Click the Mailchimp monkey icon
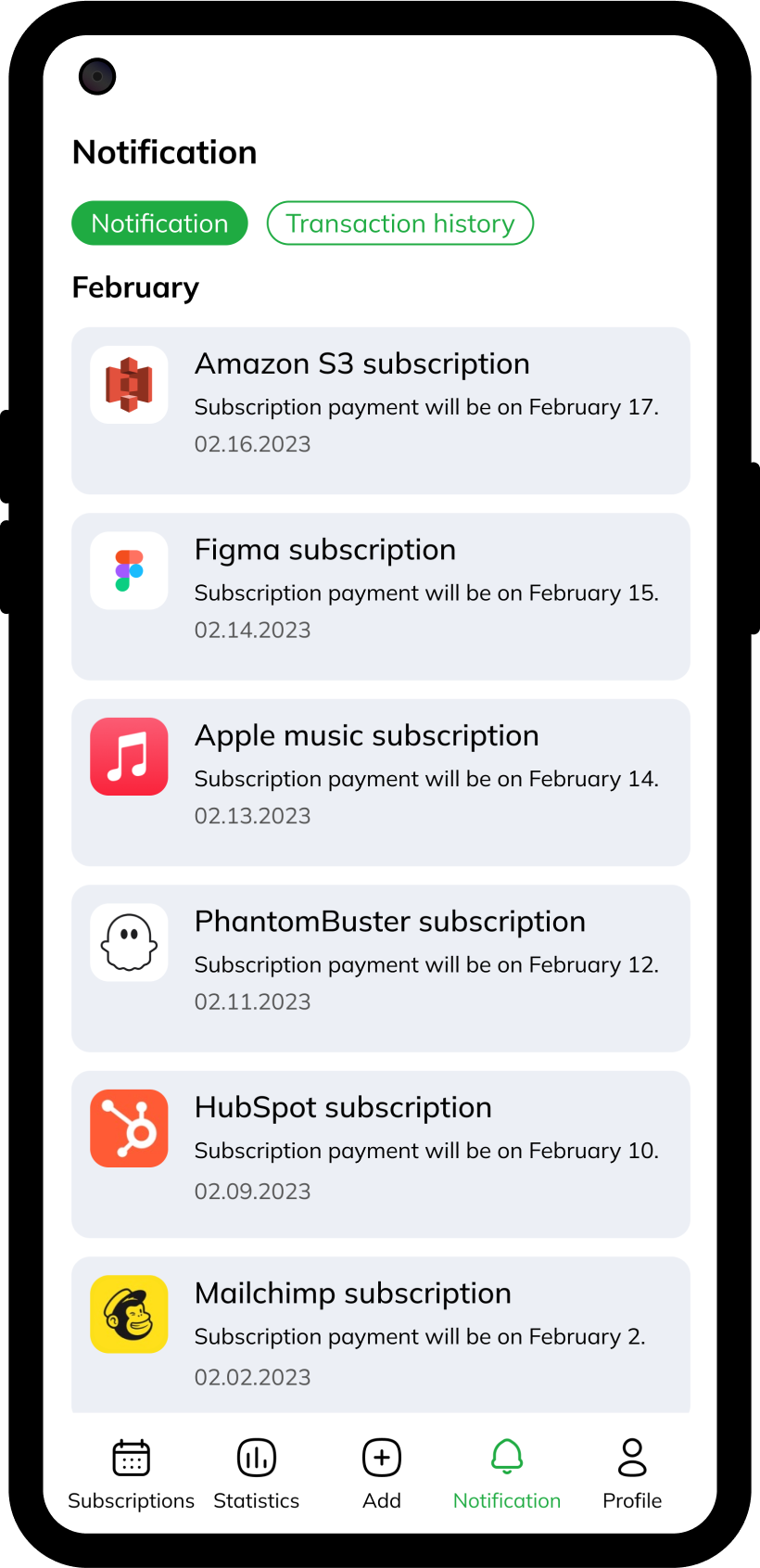Image resolution: width=760 pixels, height=1568 pixels. pos(129,1314)
